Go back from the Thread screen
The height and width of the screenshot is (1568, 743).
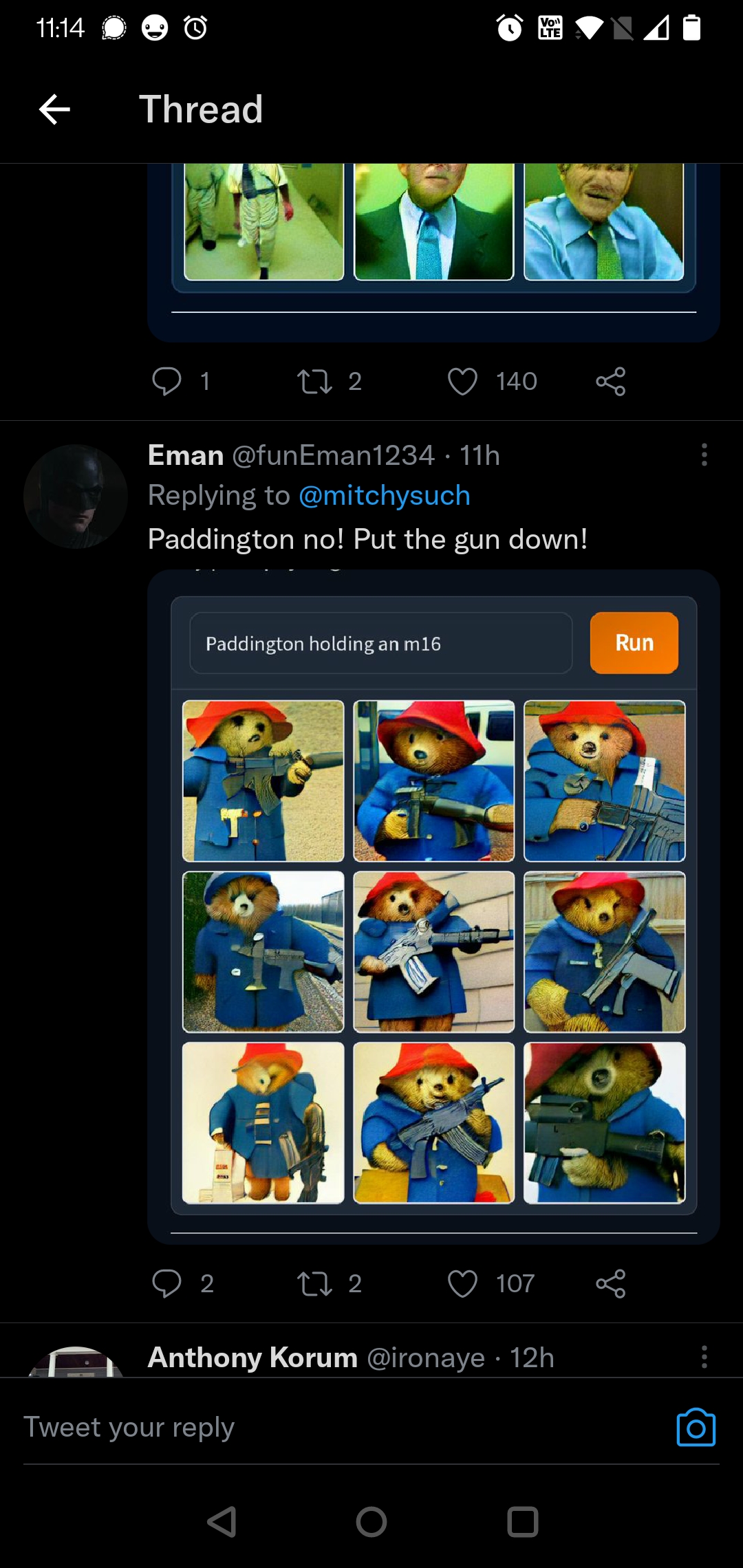pyautogui.click(x=55, y=109)
